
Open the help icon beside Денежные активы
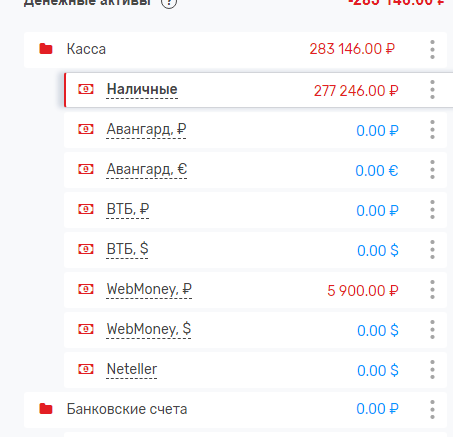click(x=169, y=3)
